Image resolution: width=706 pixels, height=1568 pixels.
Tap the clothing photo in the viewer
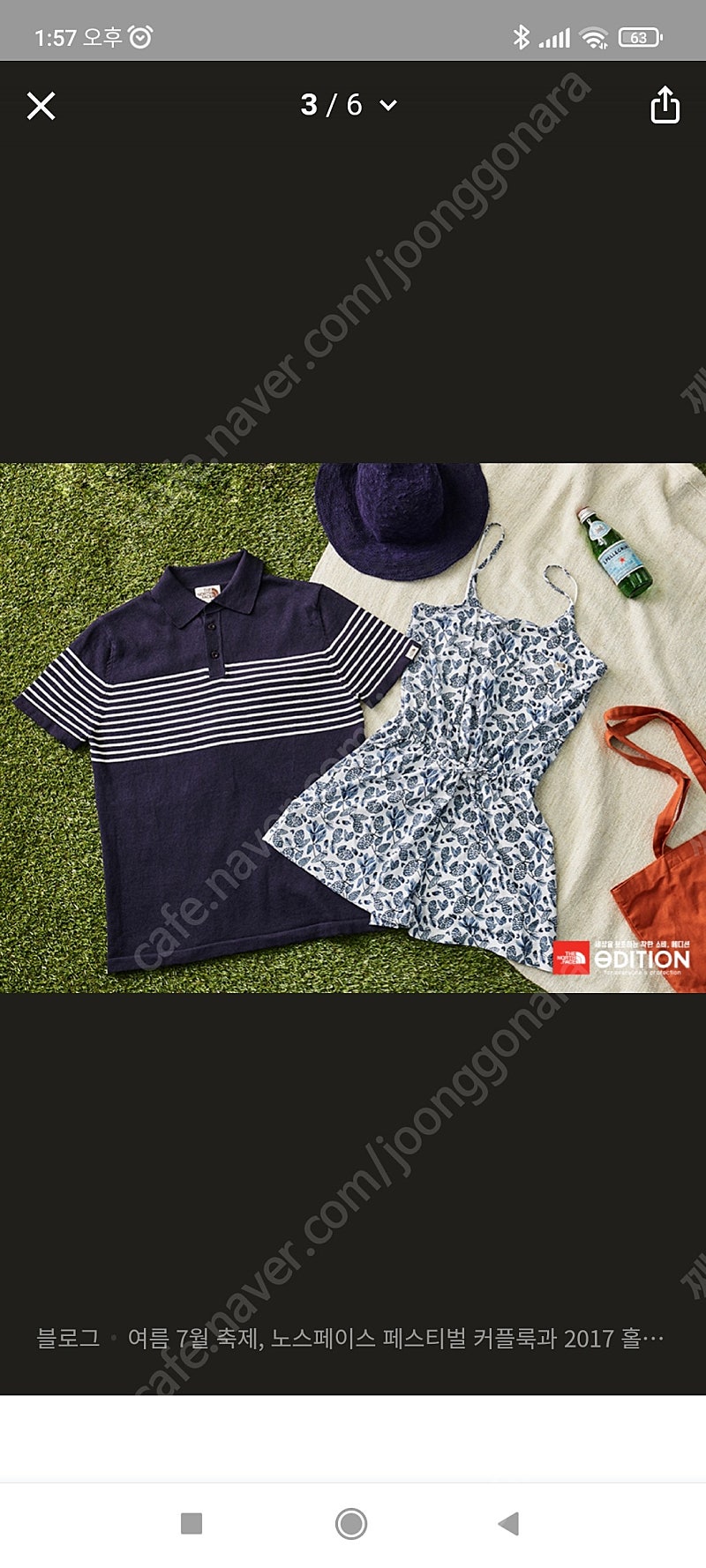(353, 728)
